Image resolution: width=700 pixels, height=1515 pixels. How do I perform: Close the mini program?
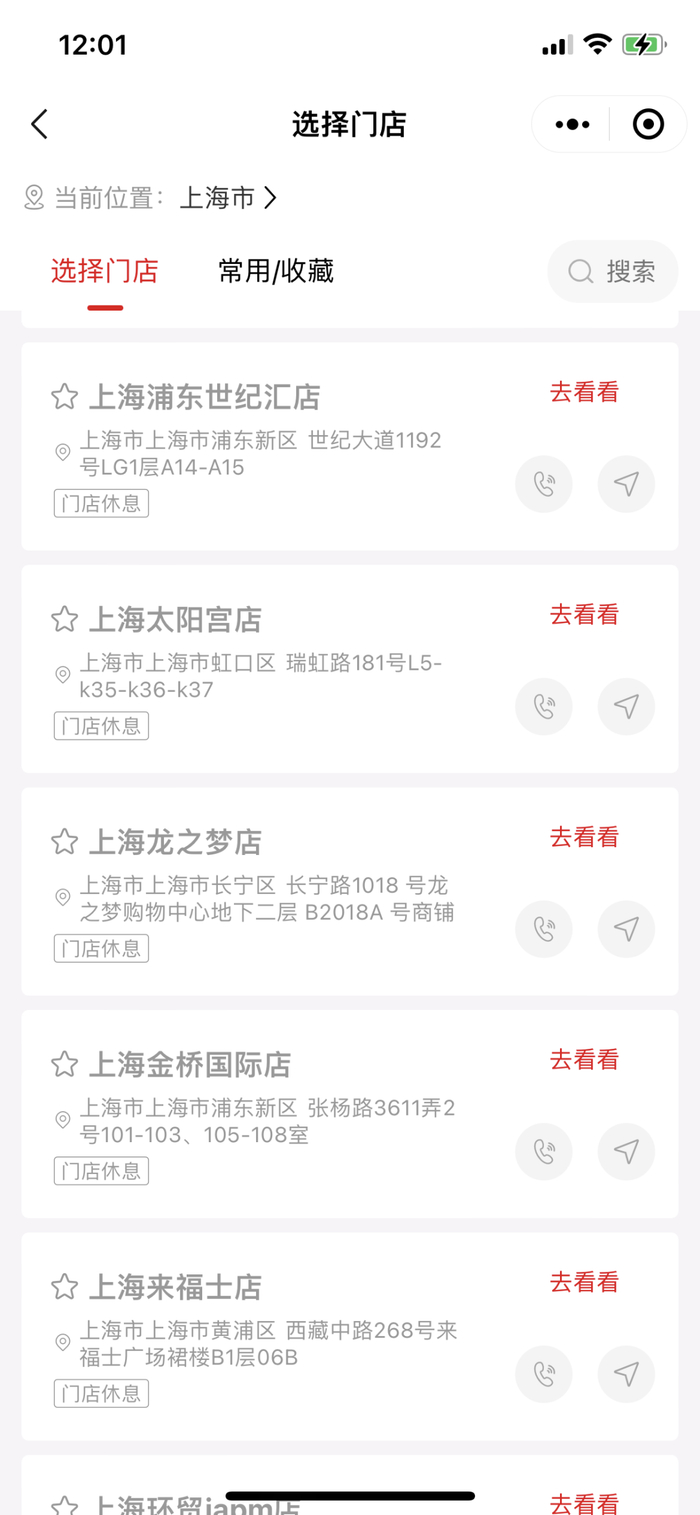(x=648, y=125)
